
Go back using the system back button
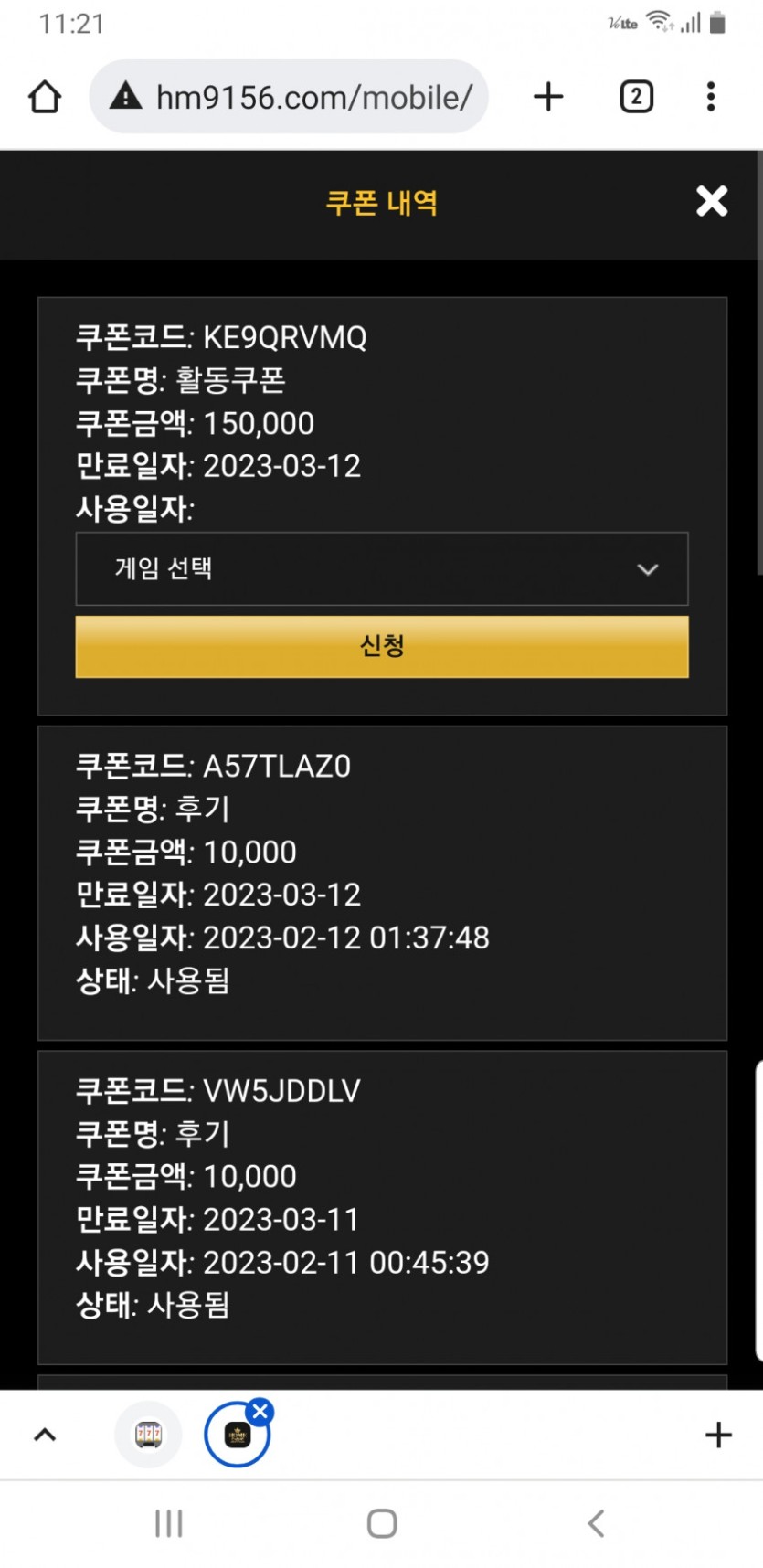596,1523
